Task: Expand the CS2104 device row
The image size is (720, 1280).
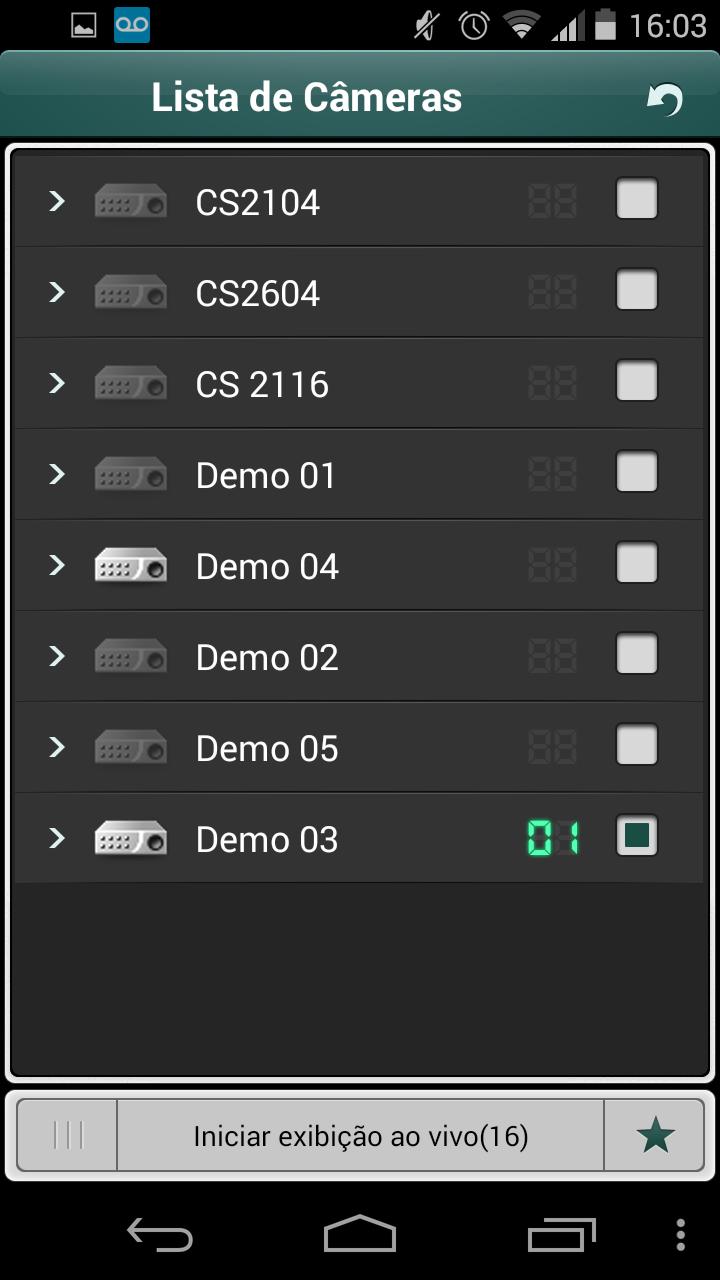Action: tap(57, 202)
